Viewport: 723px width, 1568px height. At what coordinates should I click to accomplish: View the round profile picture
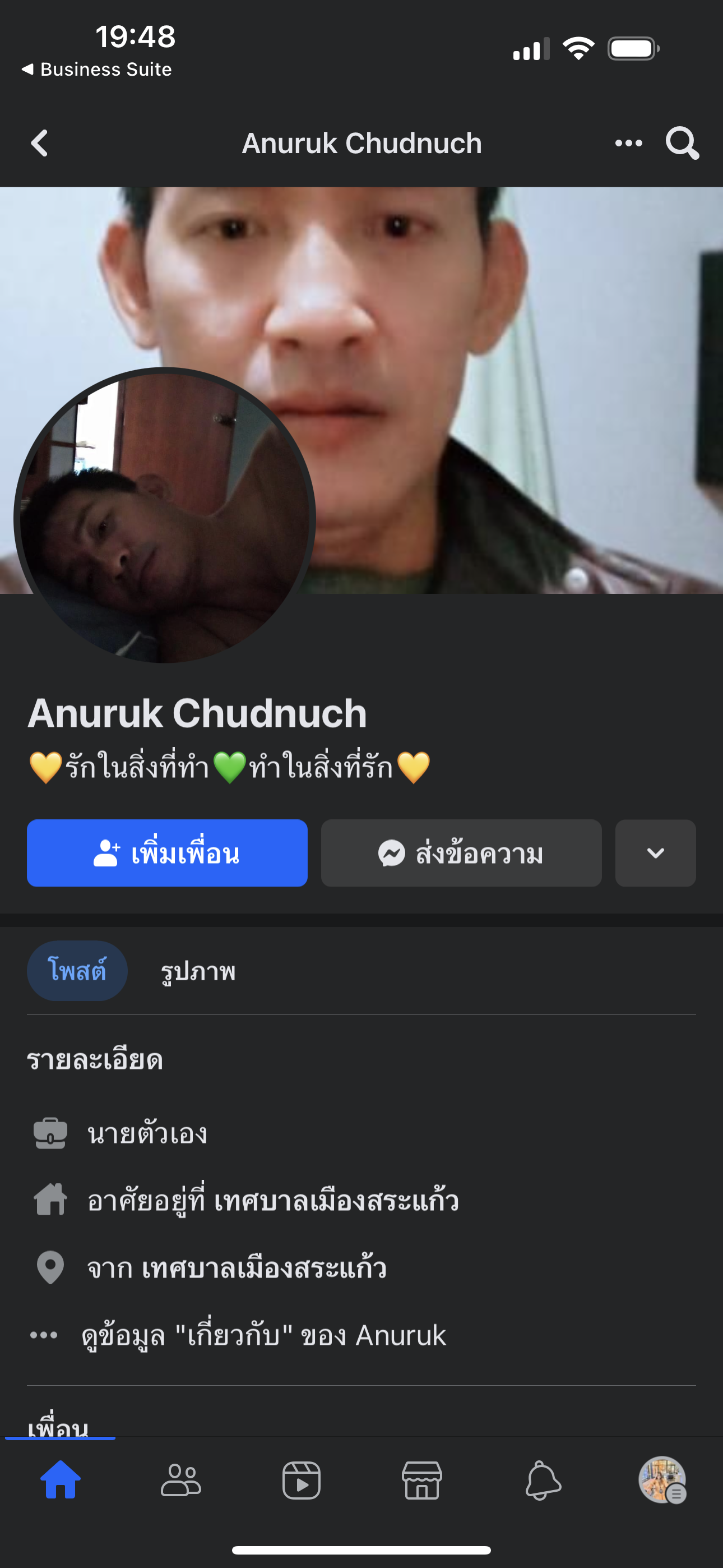(164, 518)
